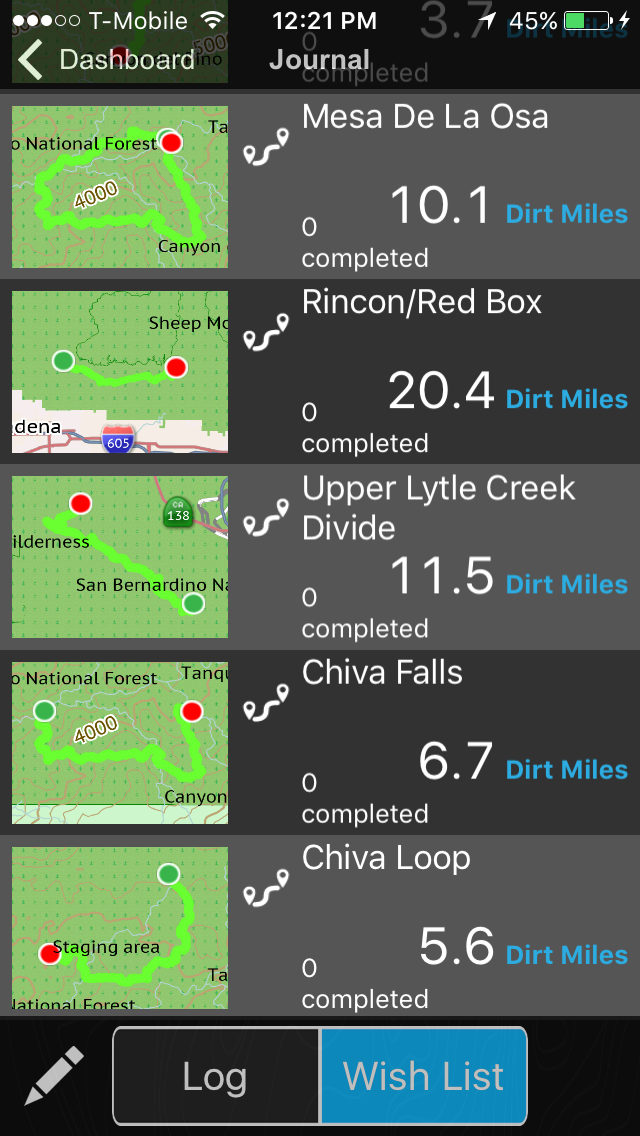This screenshot has height=1136, width=640.
Task: Open the Chiva Falls trail entry
Action: click(320, 743)
